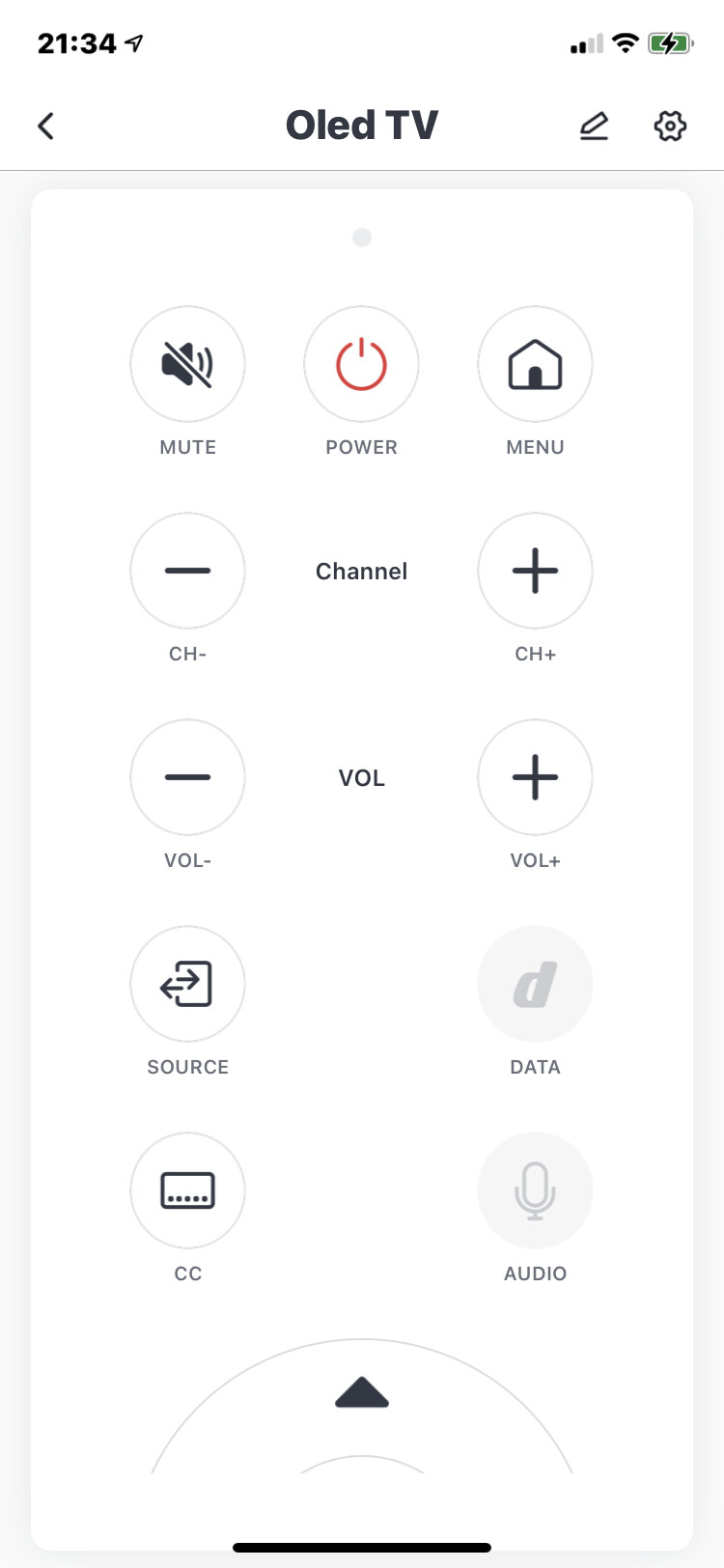Image resolution: width=724 pixels, height=1568 pixels.
Task: Toggle the TV power button
Action: [x=361, y=364]
